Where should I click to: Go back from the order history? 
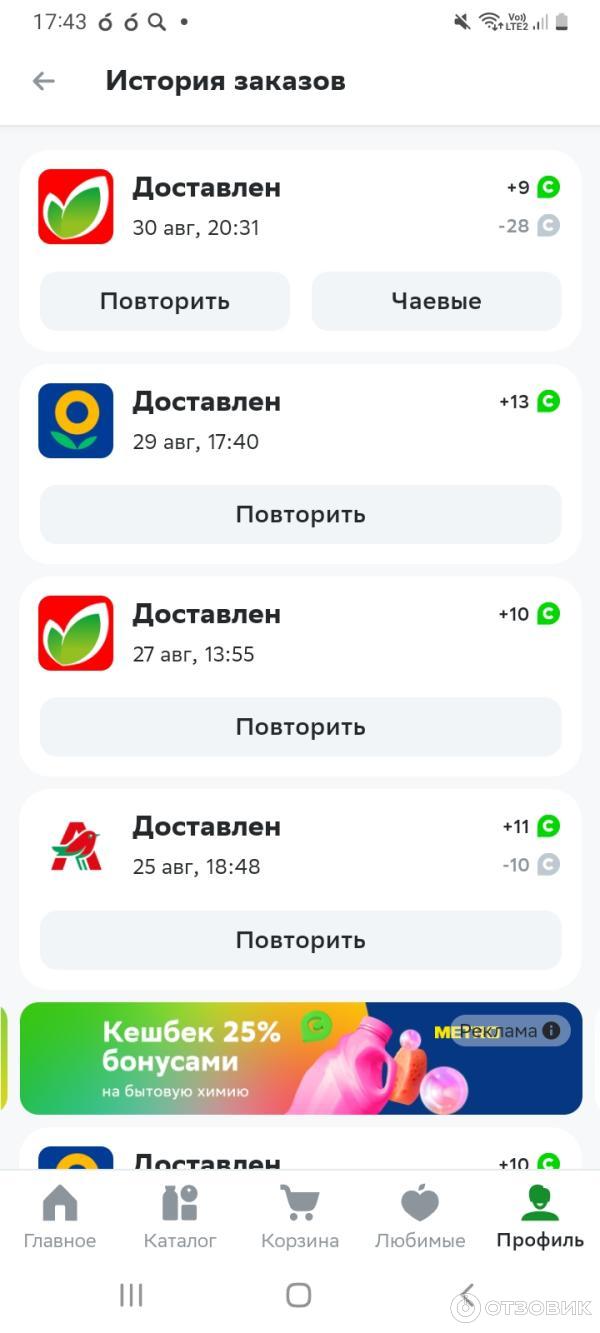(43, 81)
